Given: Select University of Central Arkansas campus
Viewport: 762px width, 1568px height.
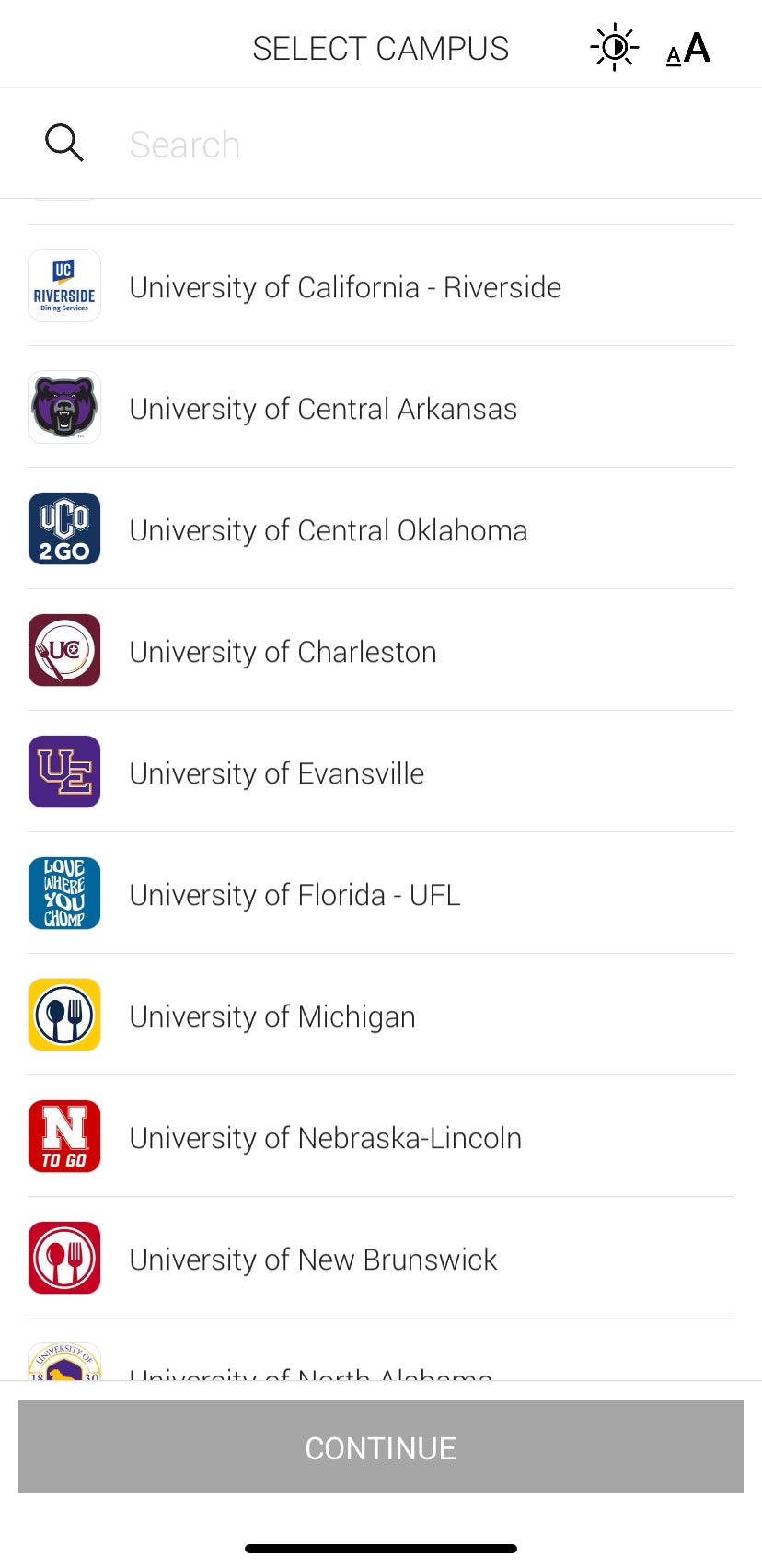Looking at the screenshot, I should [x=323, y=408].
